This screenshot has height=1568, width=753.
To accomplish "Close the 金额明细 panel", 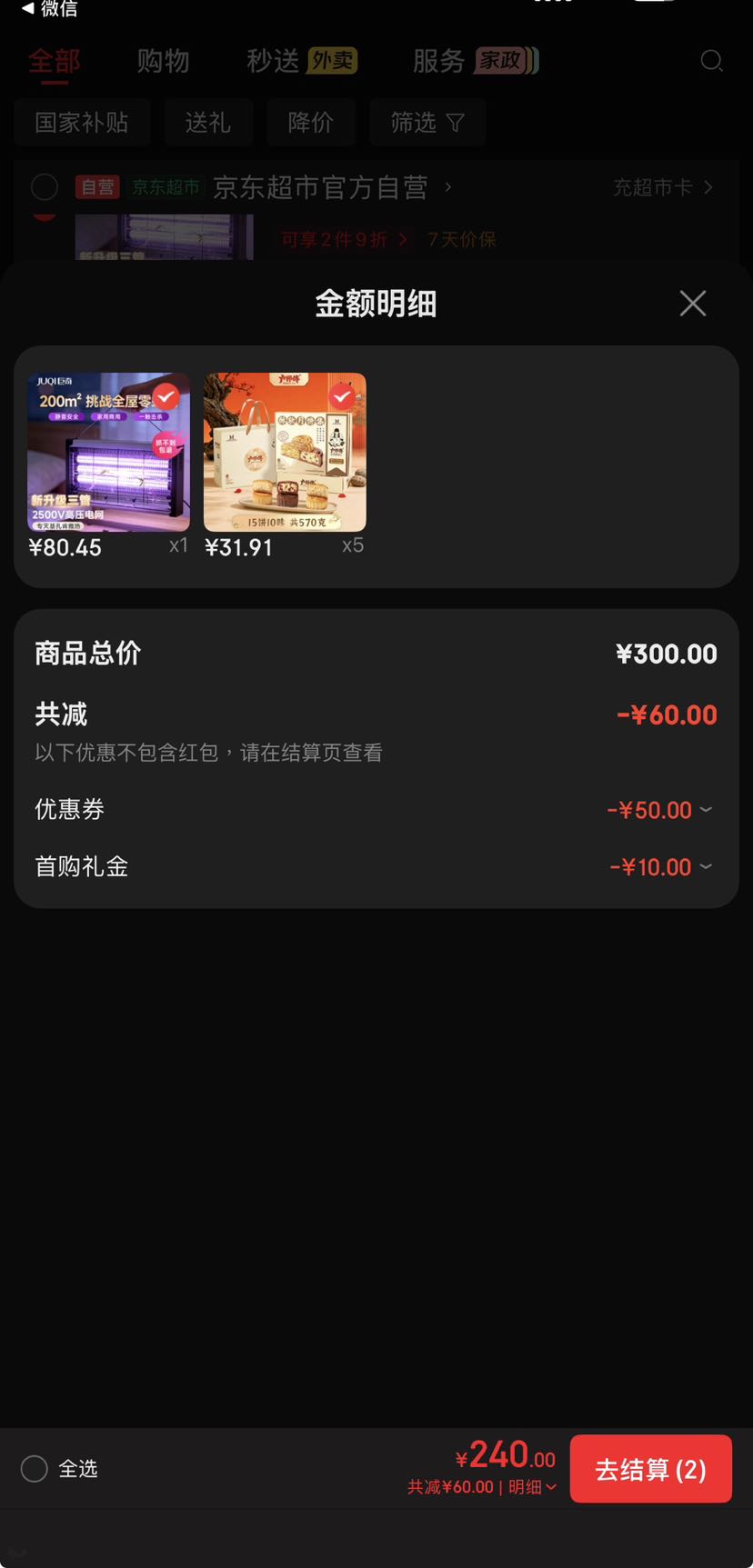I will point(693,304).
